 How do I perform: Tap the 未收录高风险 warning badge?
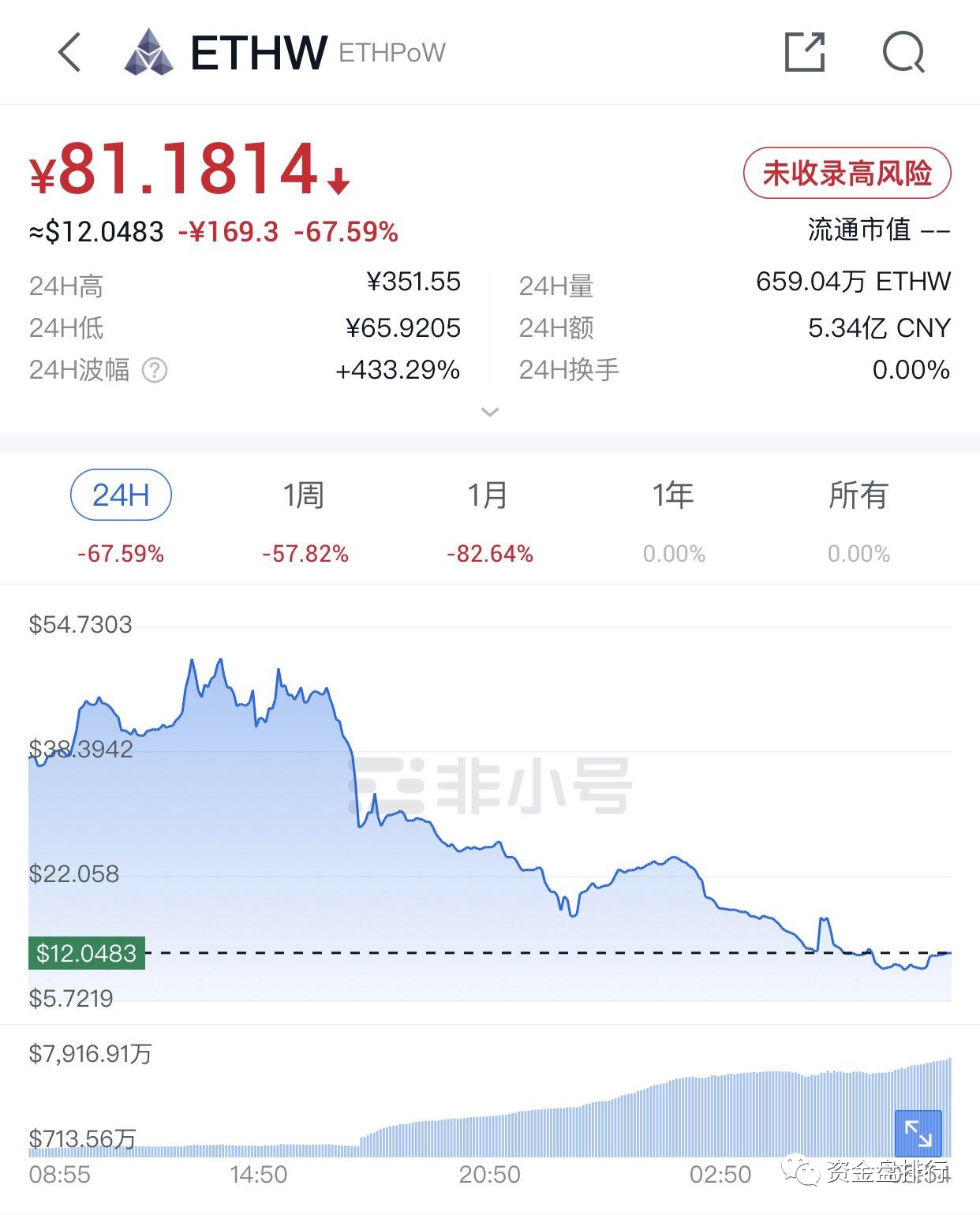click(x=847, y=173)
